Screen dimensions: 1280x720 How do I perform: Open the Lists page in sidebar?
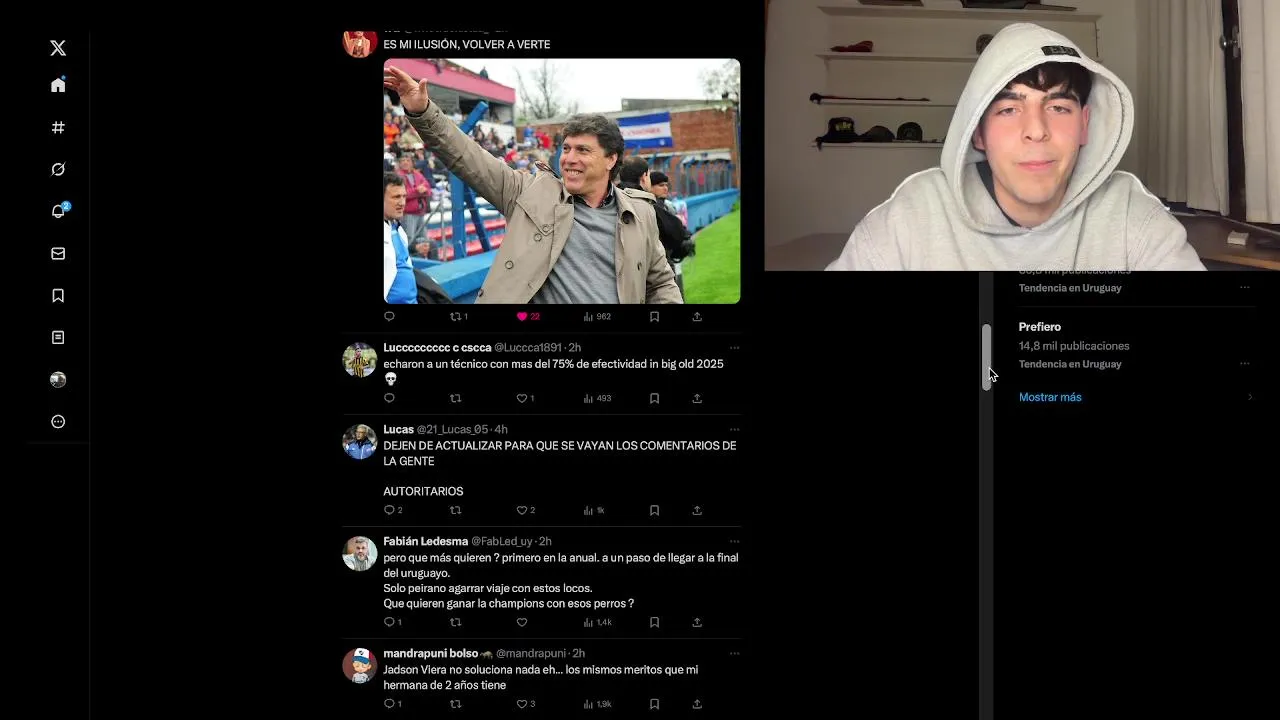pyautogui.click(x=58, y=338)
